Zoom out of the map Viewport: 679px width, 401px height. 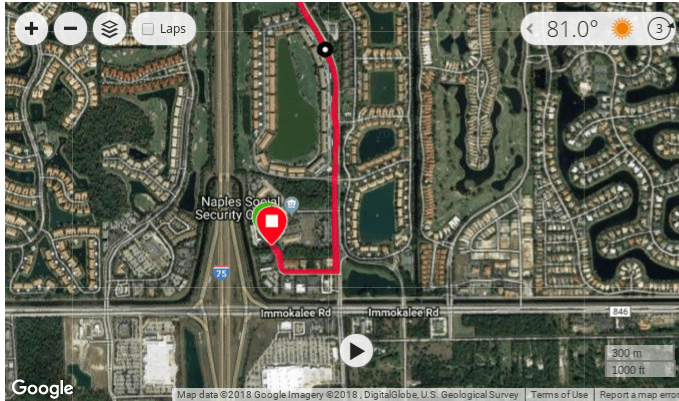(70, 28)
